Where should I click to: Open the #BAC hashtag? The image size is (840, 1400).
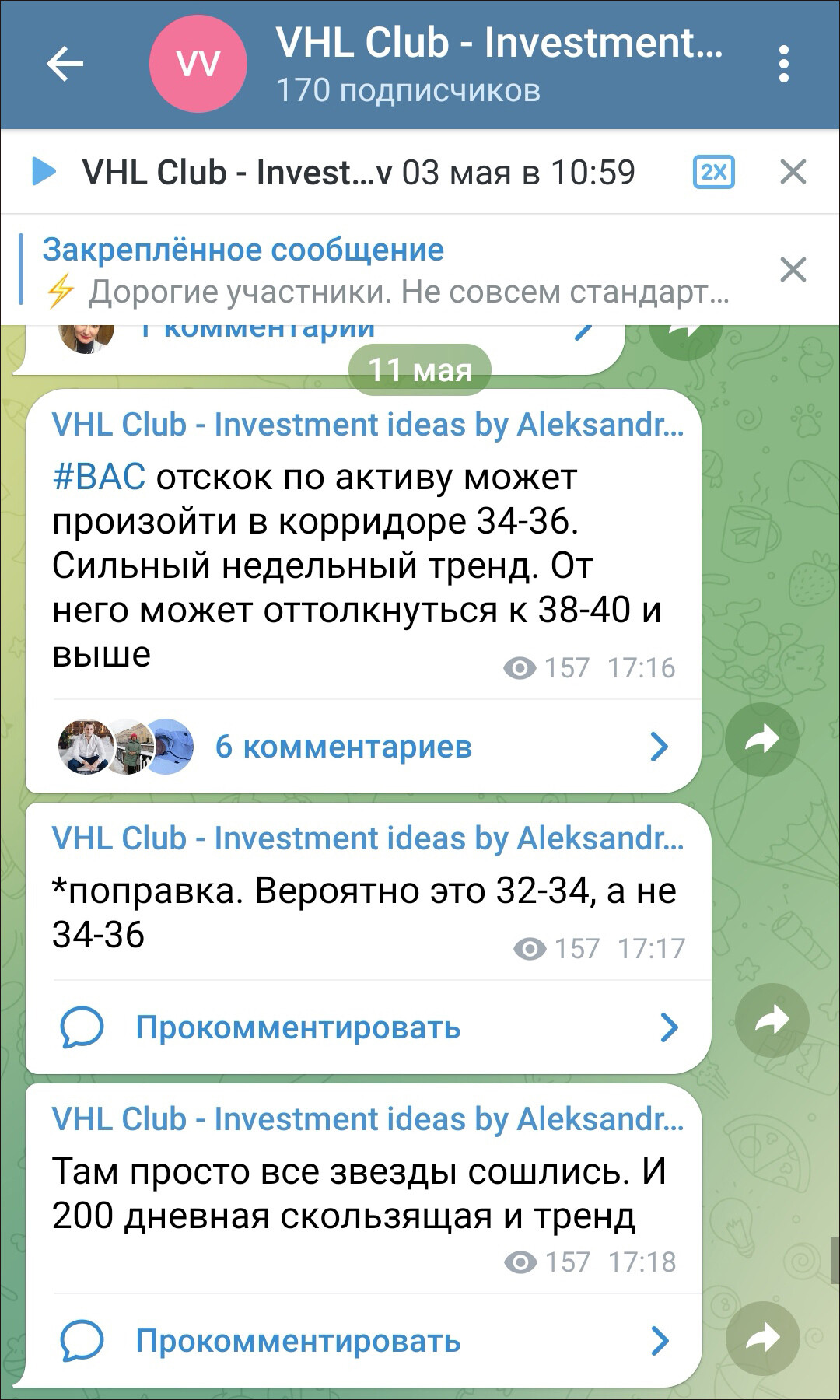click(99, 476)
